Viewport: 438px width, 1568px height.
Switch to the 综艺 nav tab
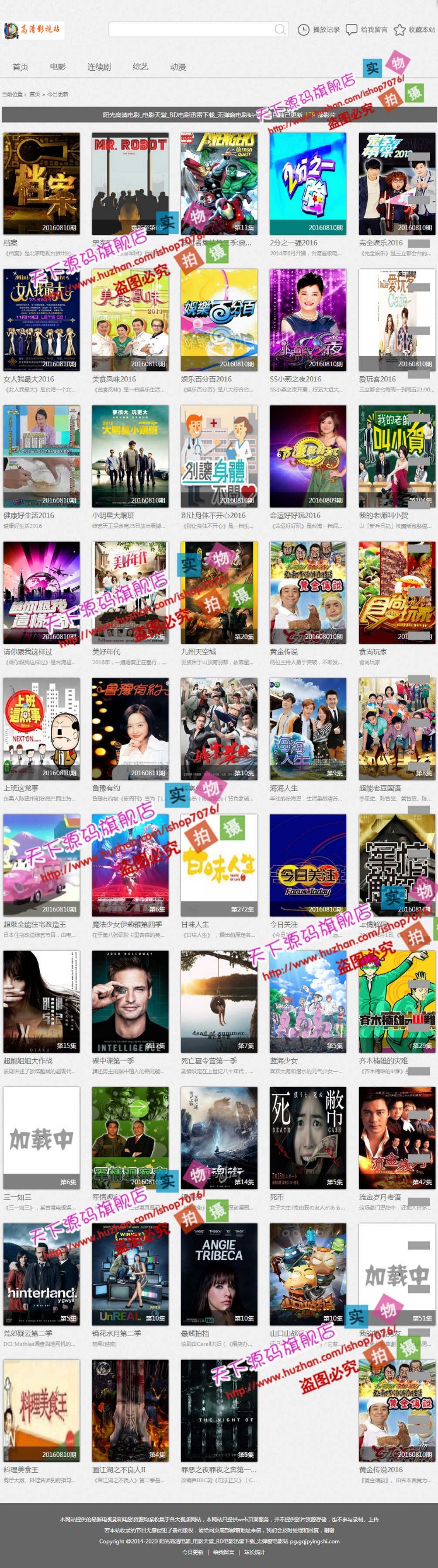point(141,67)
